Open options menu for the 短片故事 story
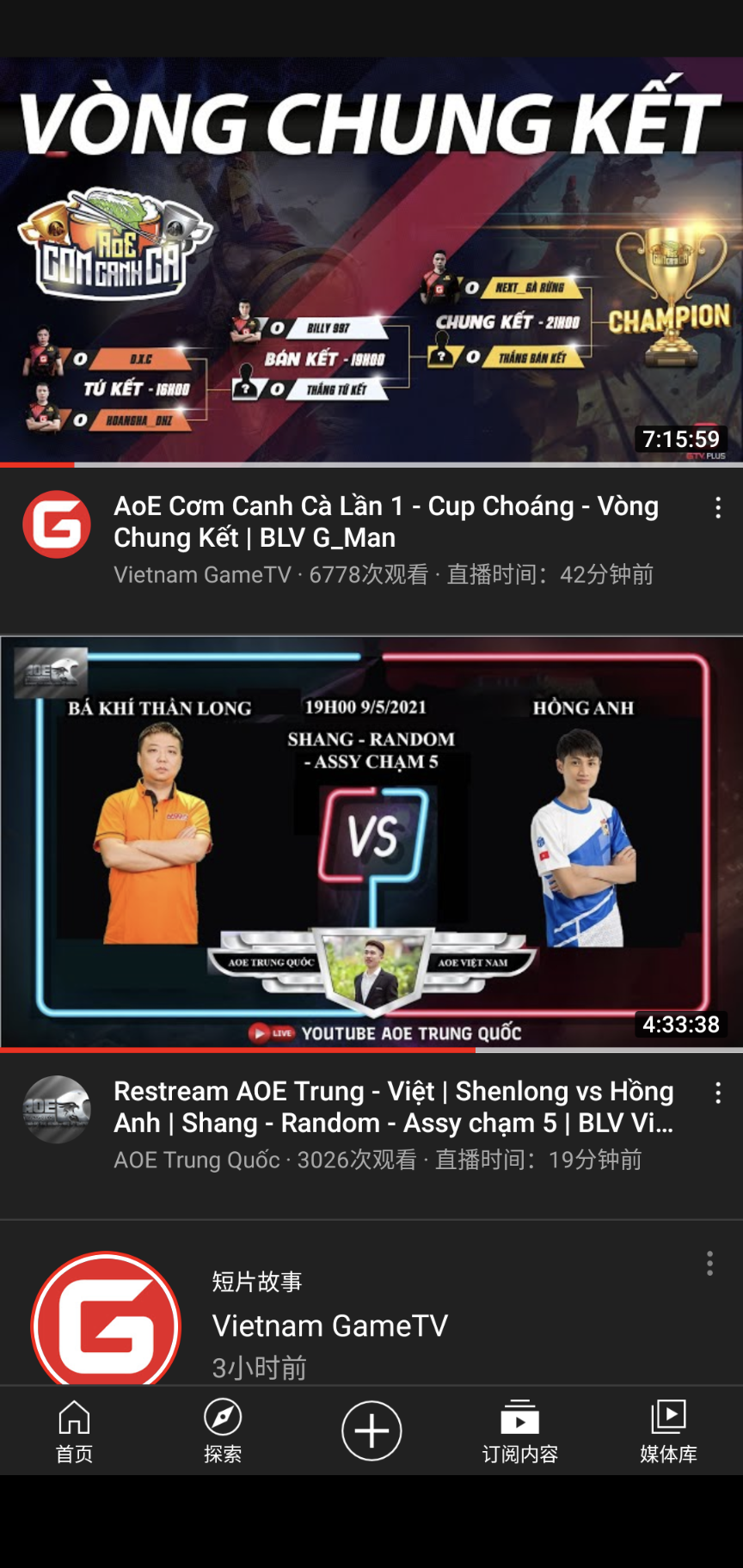The width and height of the screenshot is (743, 1568). [709, 1264]
